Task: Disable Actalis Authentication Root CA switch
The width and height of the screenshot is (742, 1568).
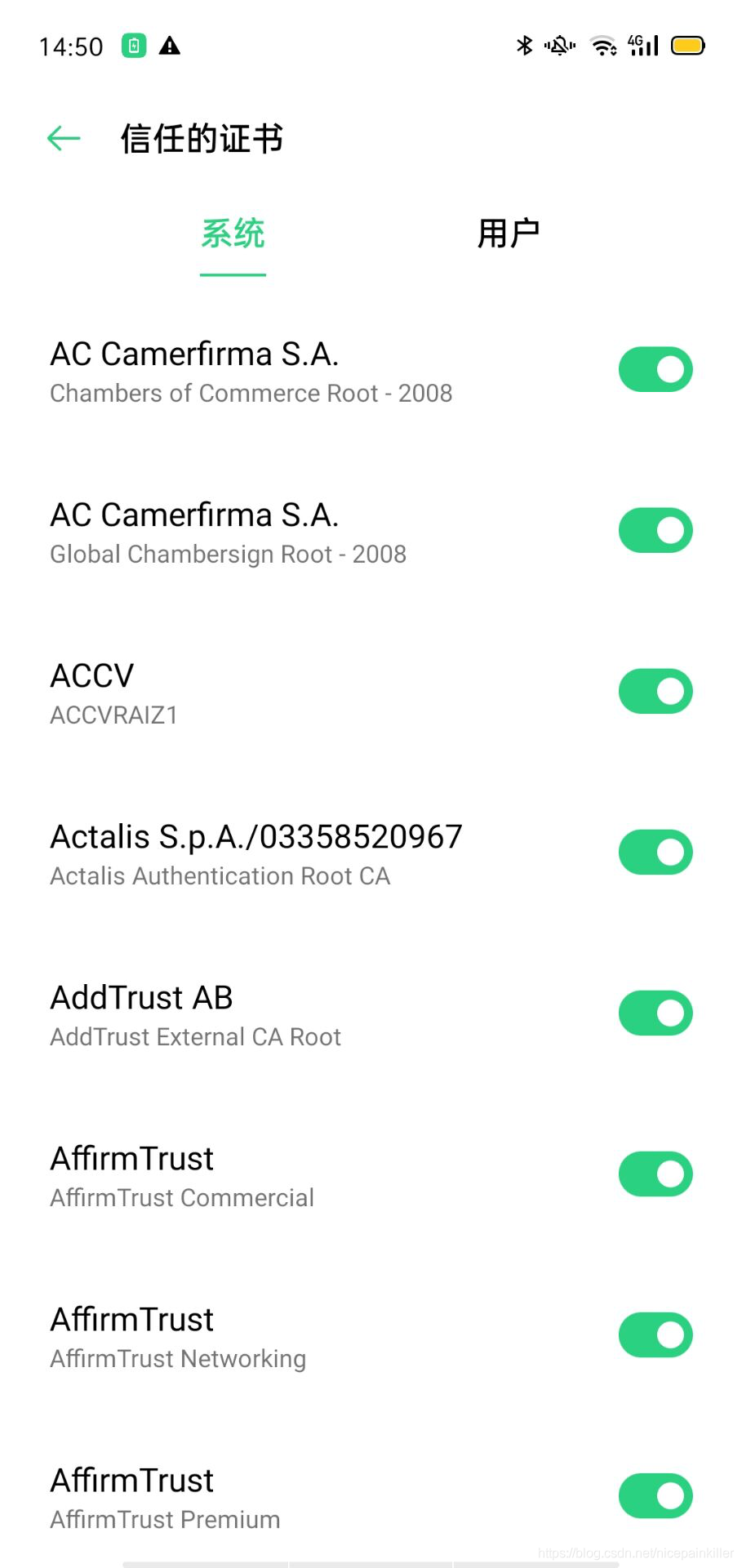Action: coord(655,853)
